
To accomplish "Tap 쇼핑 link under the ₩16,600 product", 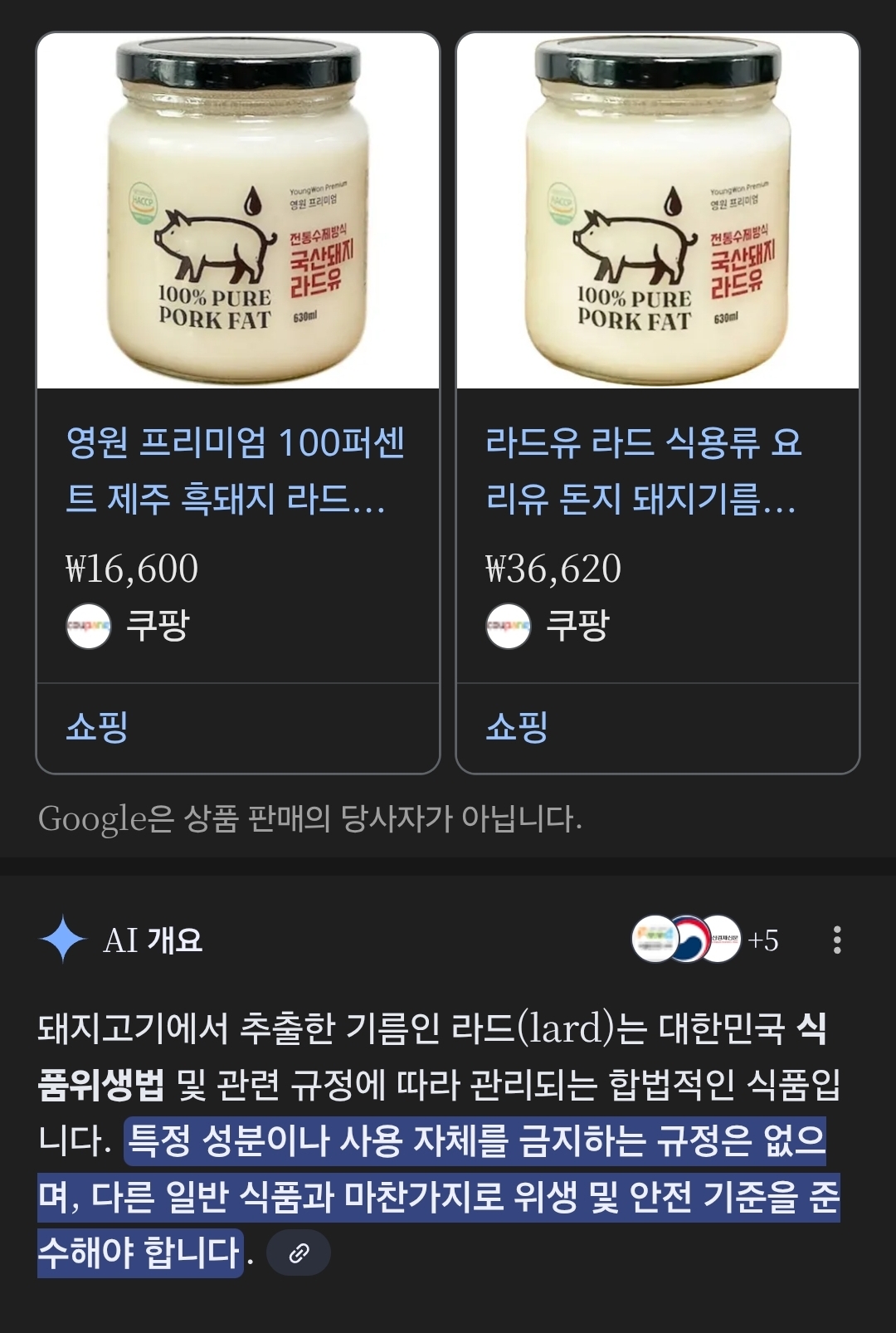I will pyautogui.click(x=97, y=727).
